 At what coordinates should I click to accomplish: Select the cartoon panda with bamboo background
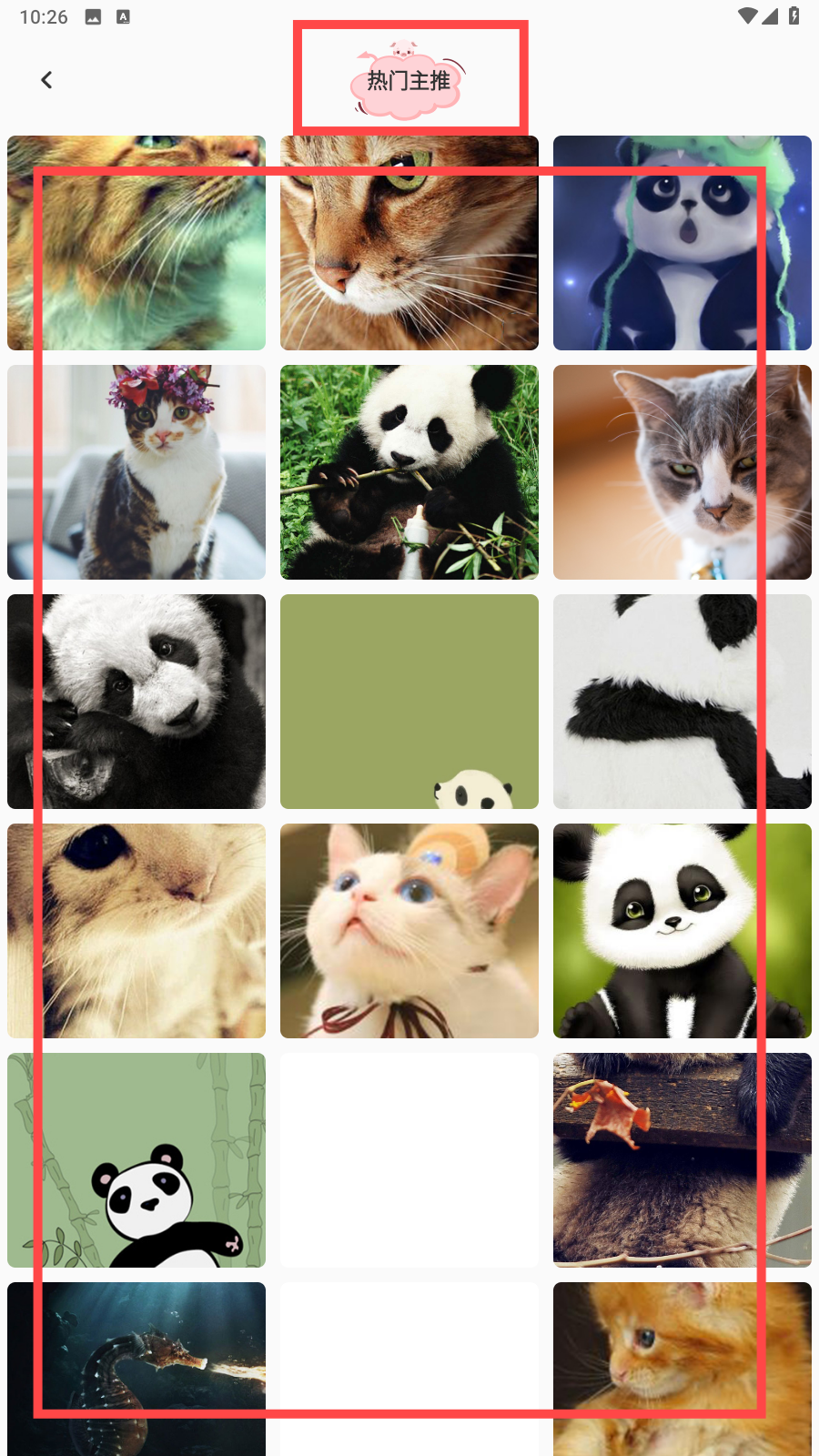point(136,1160)
